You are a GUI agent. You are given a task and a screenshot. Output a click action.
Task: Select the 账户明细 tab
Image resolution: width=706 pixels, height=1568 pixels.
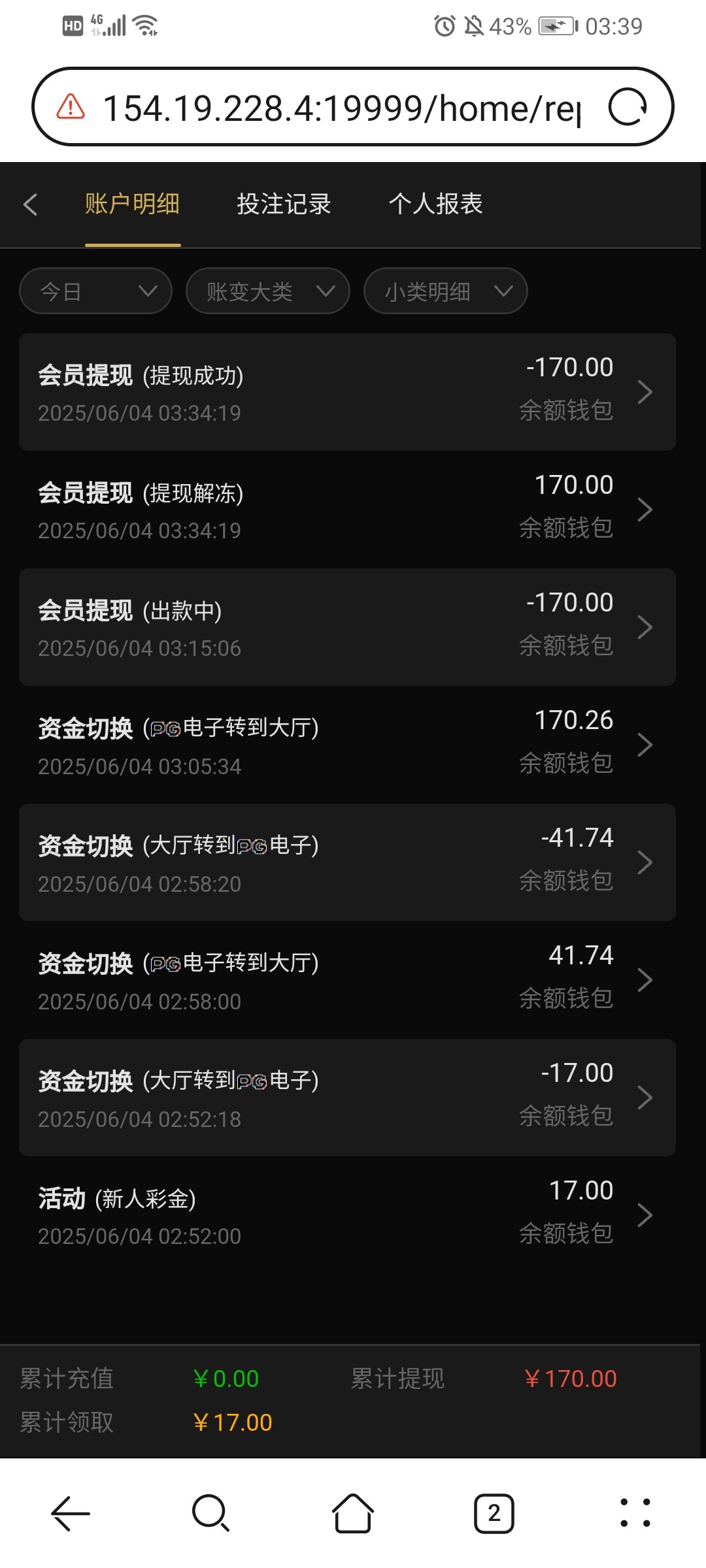coord(133,204)
